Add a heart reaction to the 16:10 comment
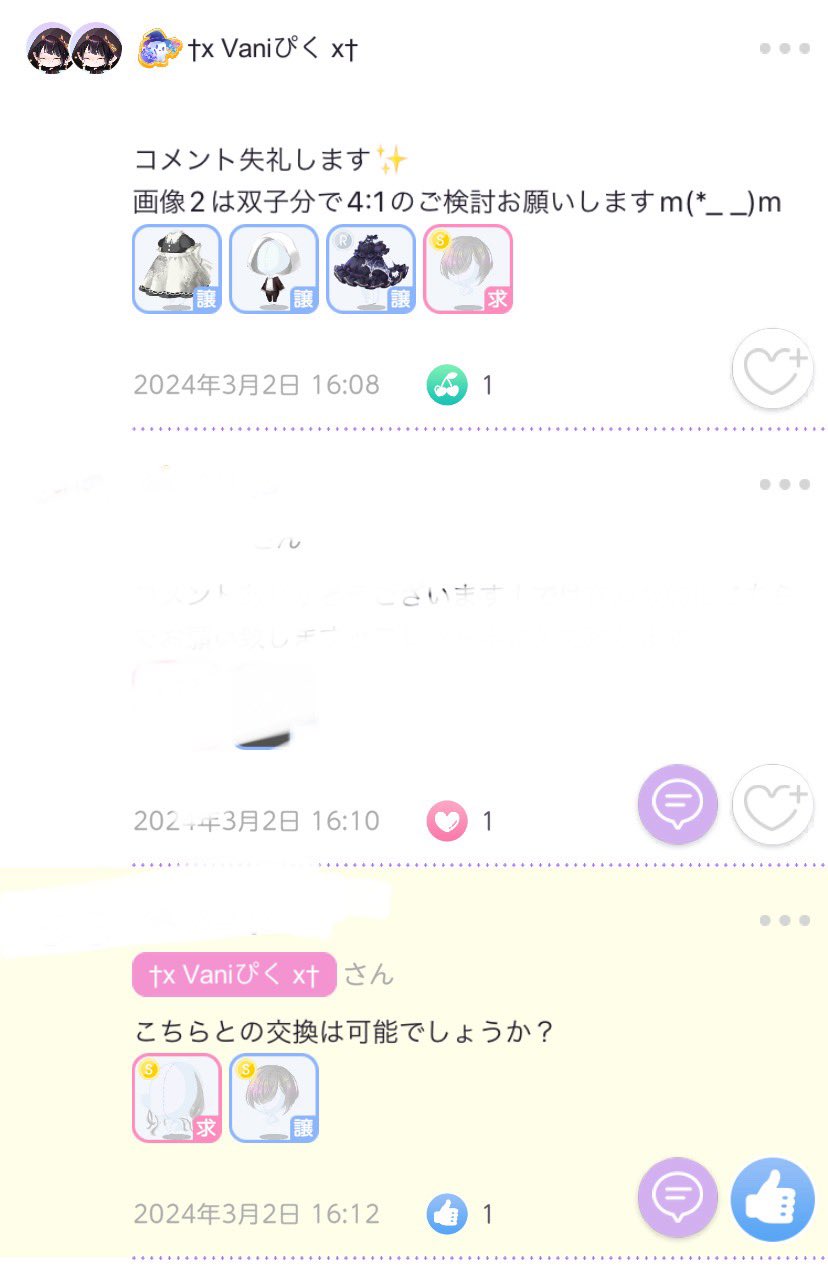This screenshot has width=828, height=1273. [x=772, y=804]
